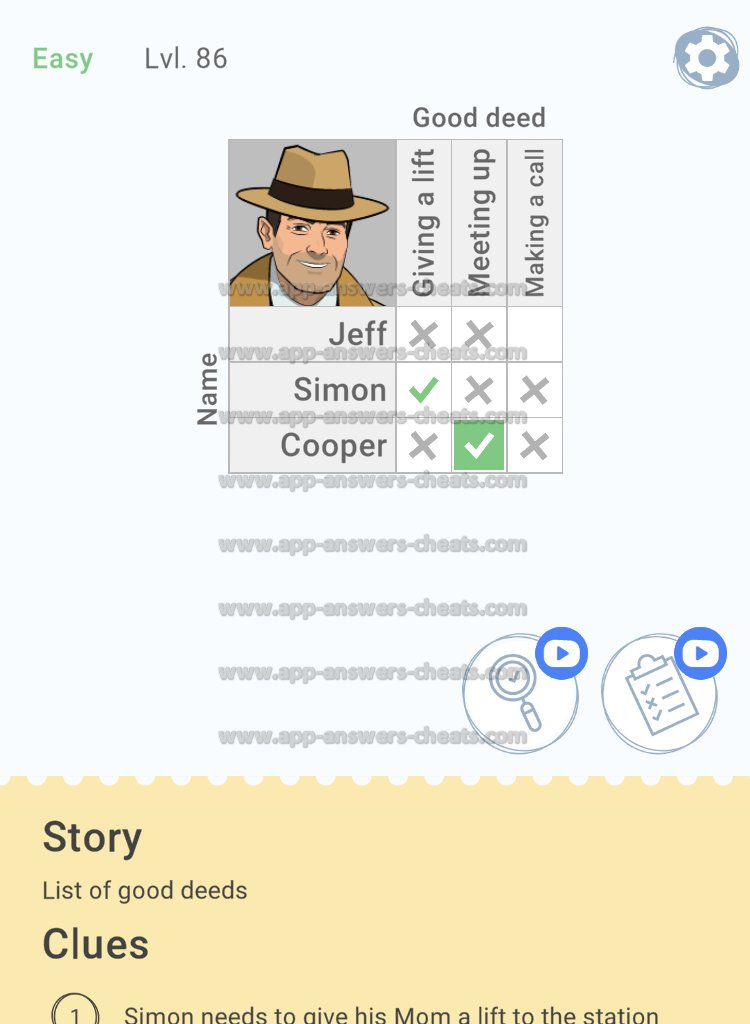The width and height of the screenshot is (750, 1024).
Task: Toggle the Simon / Making a call cell
Action: 534,390
